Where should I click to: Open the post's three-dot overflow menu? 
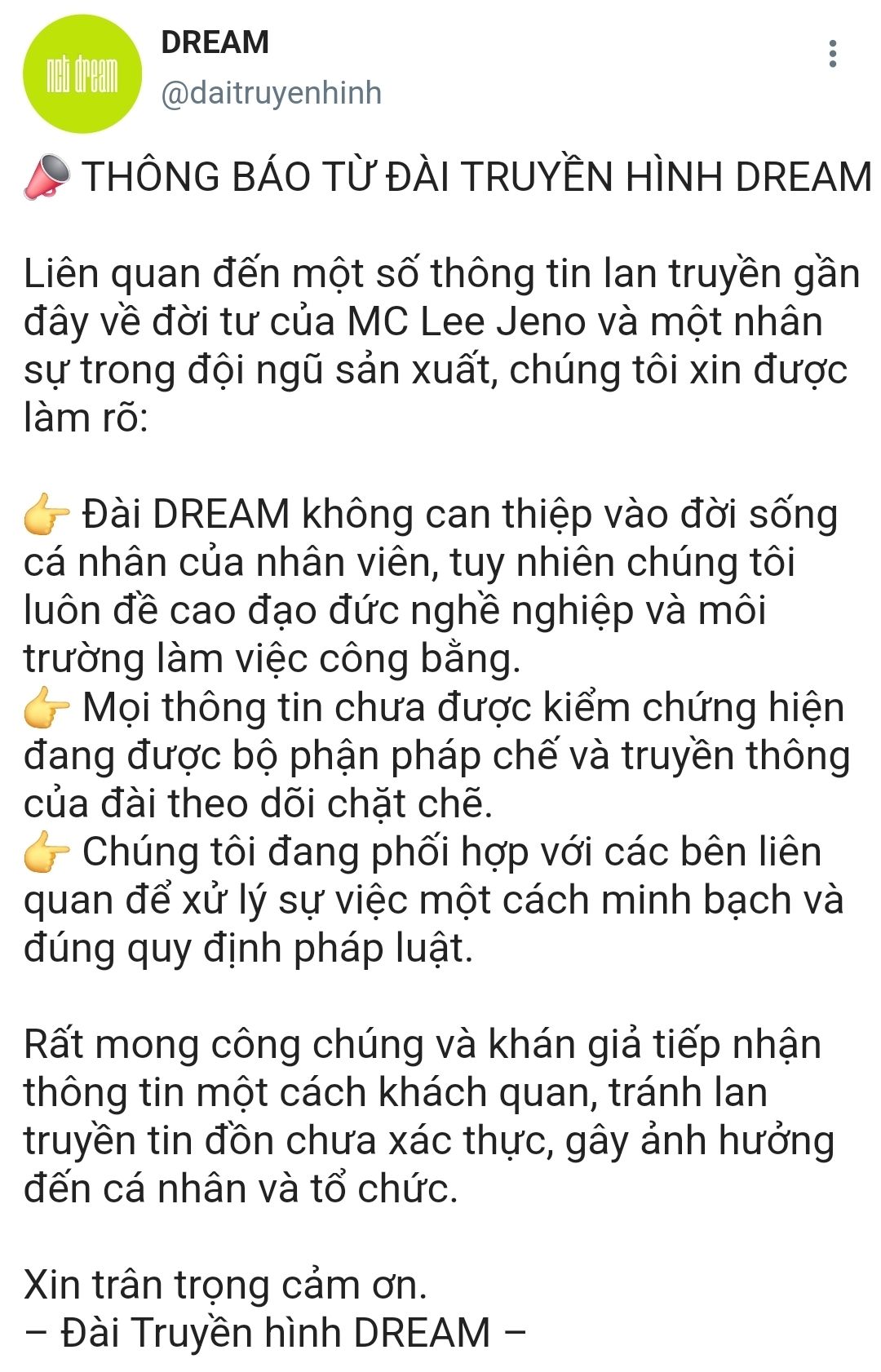tap(832, 54)
